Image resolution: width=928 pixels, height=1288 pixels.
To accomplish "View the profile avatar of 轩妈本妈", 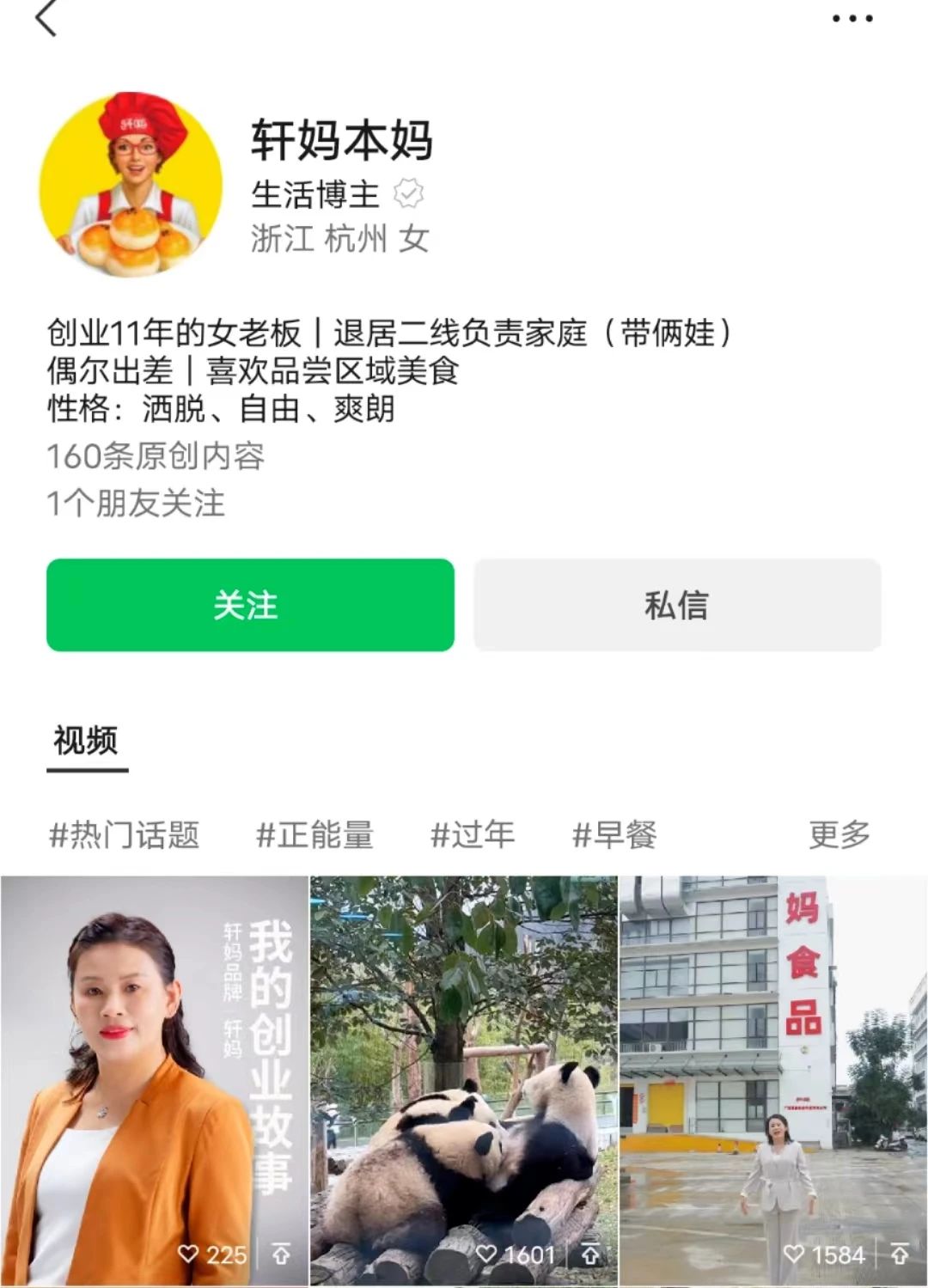I will coord(131,184).
